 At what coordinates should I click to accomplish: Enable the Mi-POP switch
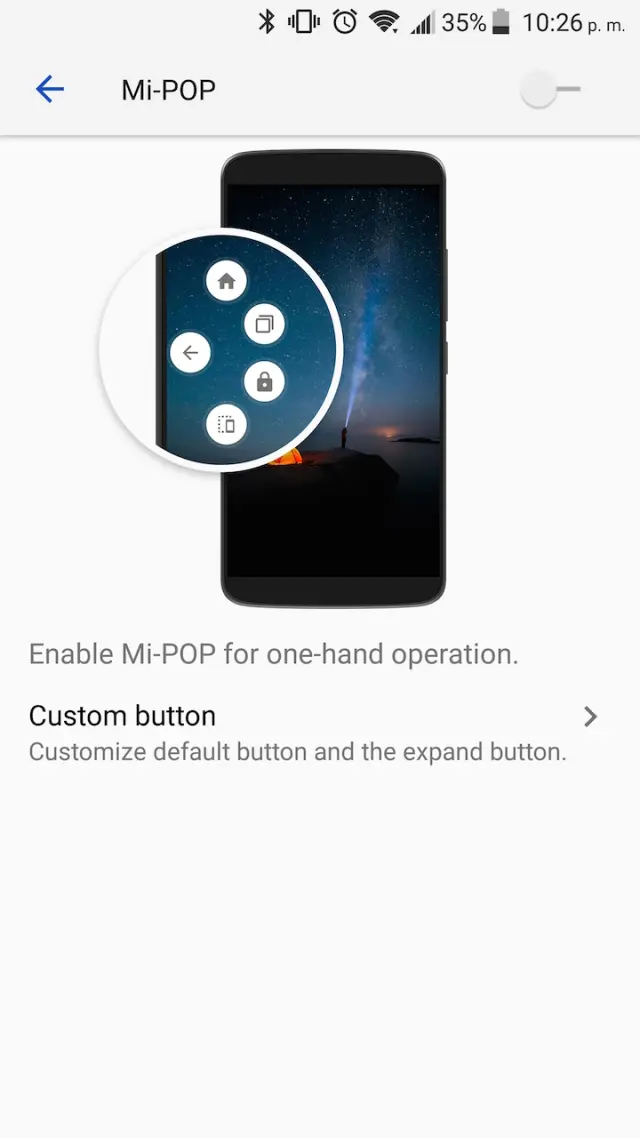(x=550, y=91)
